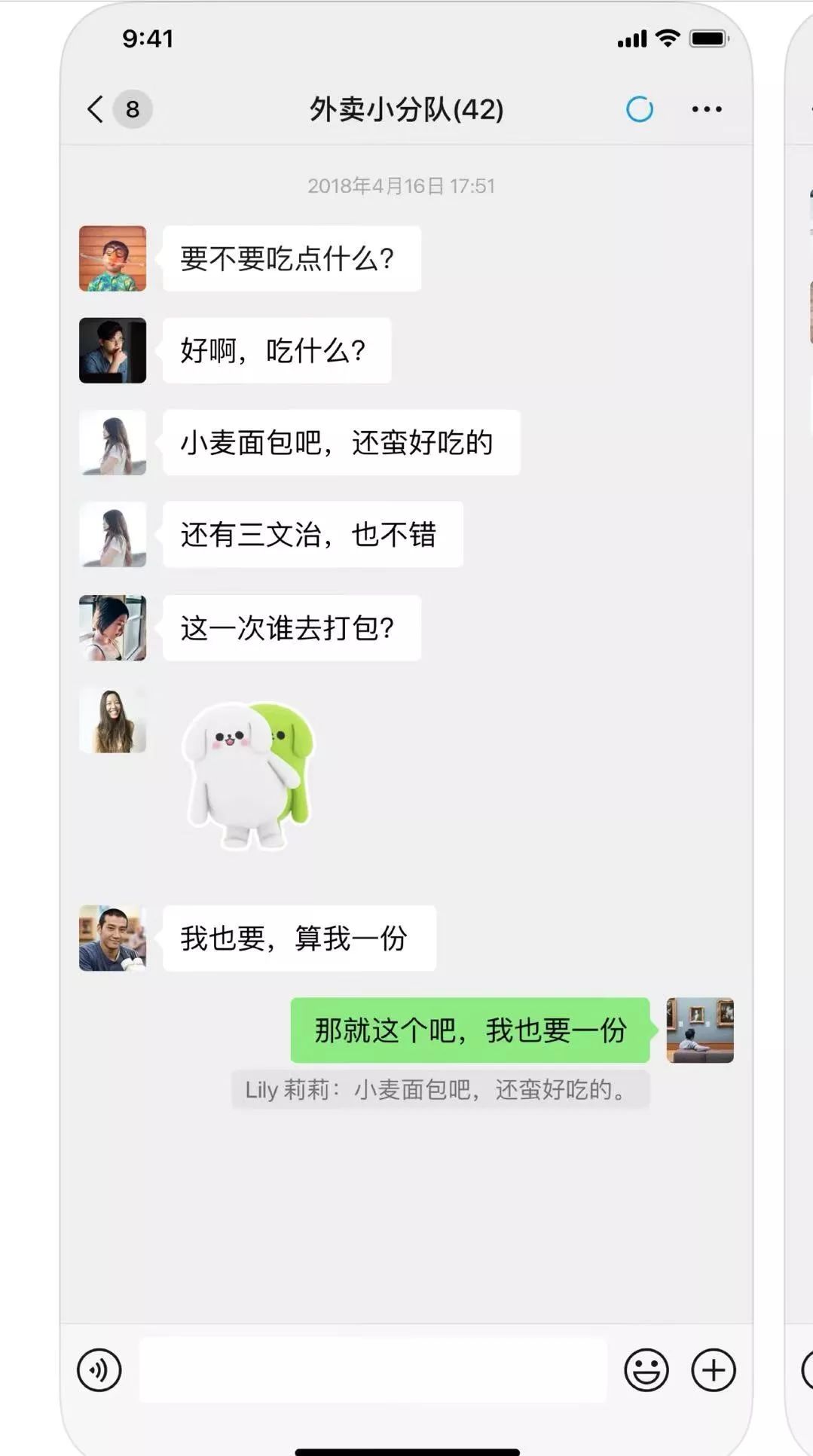Open the emoji sticker picker

click(x=646, y=1369)
